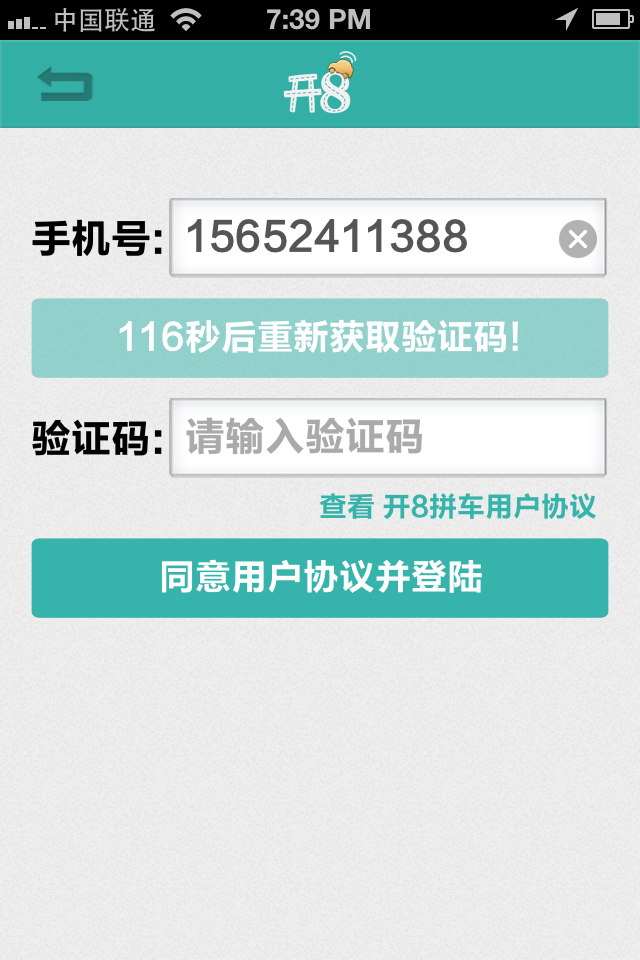Image resolution: width=640 pixels, height=960 pixels.
Task: Open the 开8拼车用户协议 link
Action: pyautogui.click(x=489, y=507)
